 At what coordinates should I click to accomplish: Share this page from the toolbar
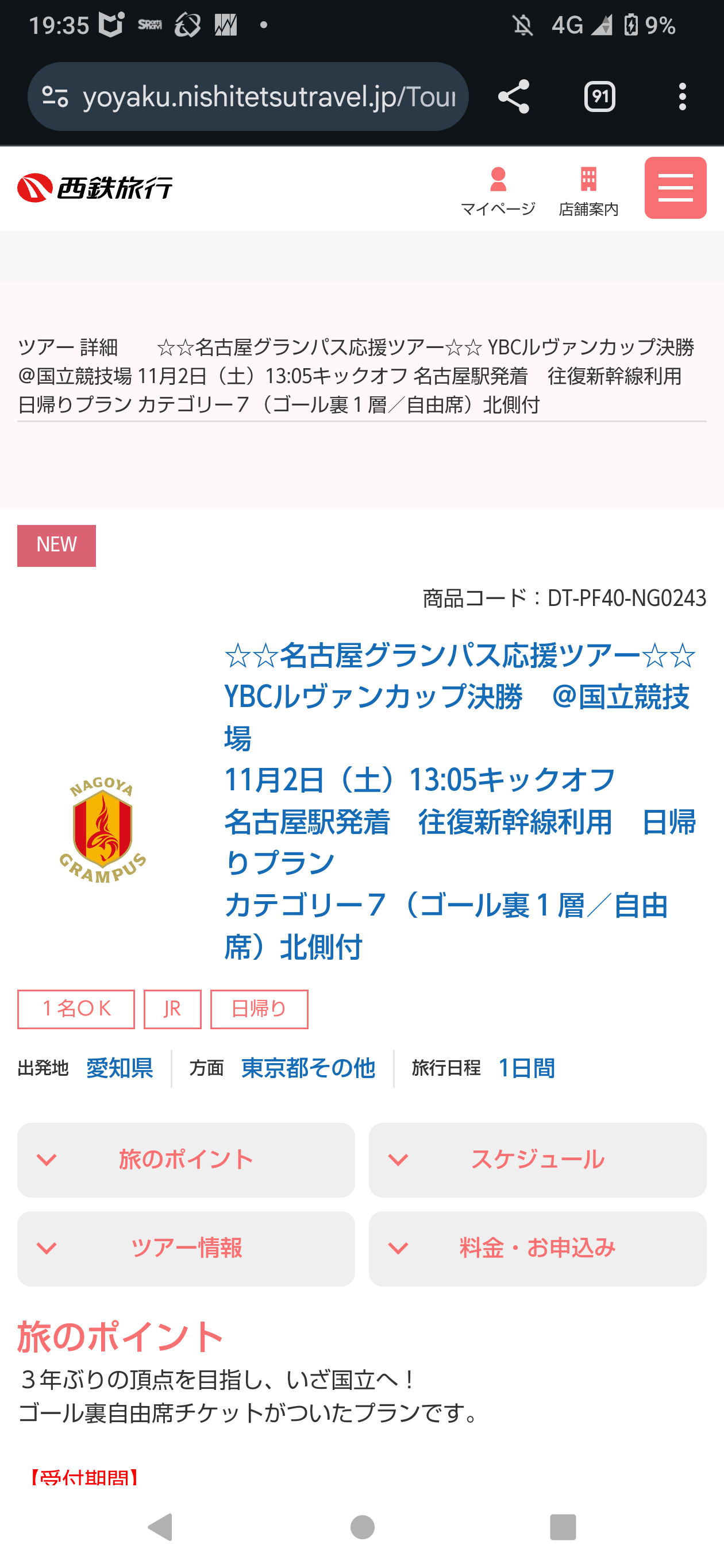click(x=513, y=97)
